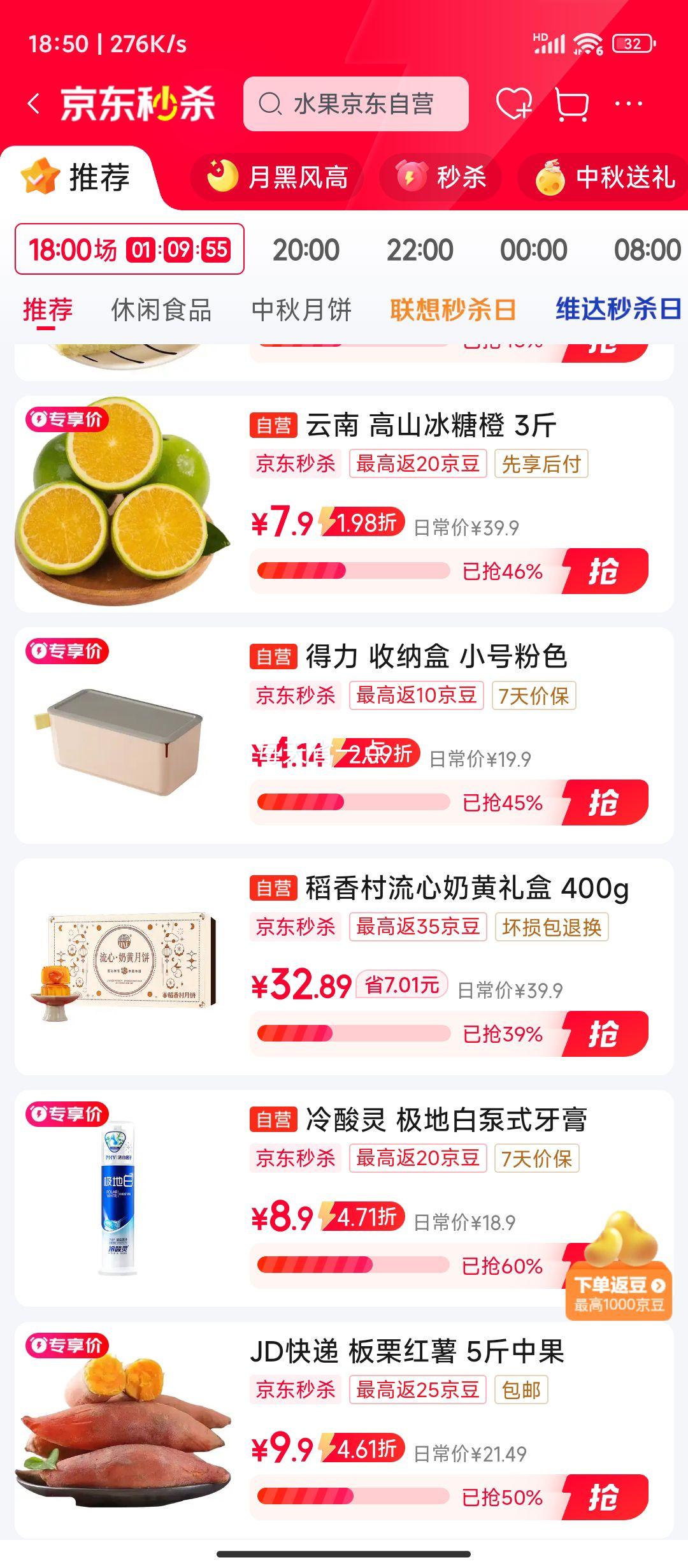This screenshot has width=688, height=1568.
Task: Open the heart favorites icon
Action: (513, 104)
